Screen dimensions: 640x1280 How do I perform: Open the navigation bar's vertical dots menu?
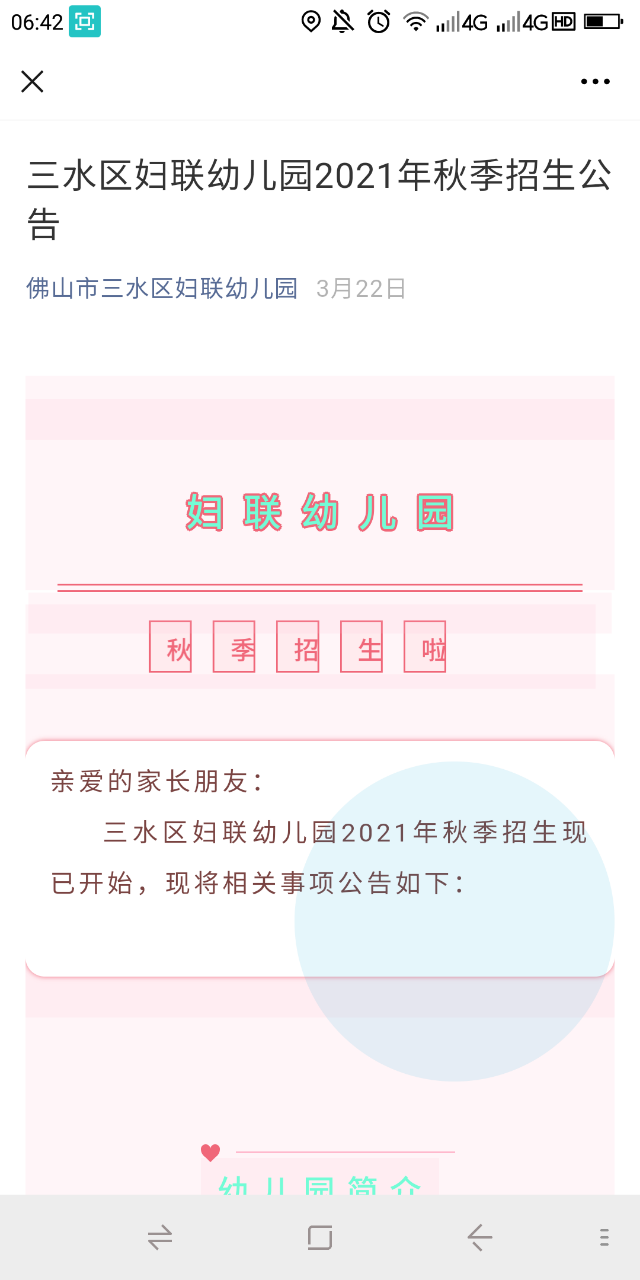tap(604, 1238)
